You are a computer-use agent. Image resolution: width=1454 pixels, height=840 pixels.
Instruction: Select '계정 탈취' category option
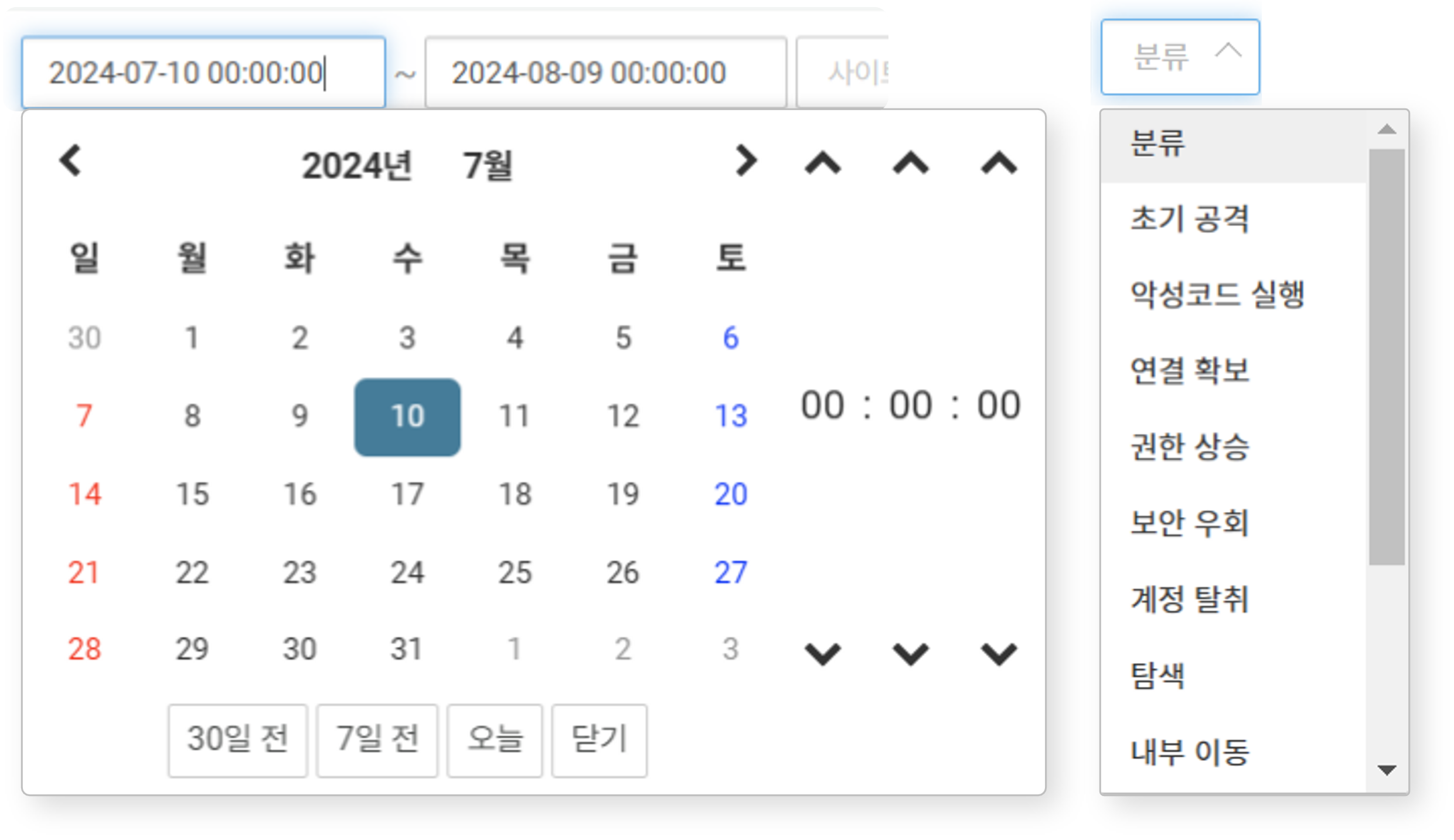point(1190,599)
